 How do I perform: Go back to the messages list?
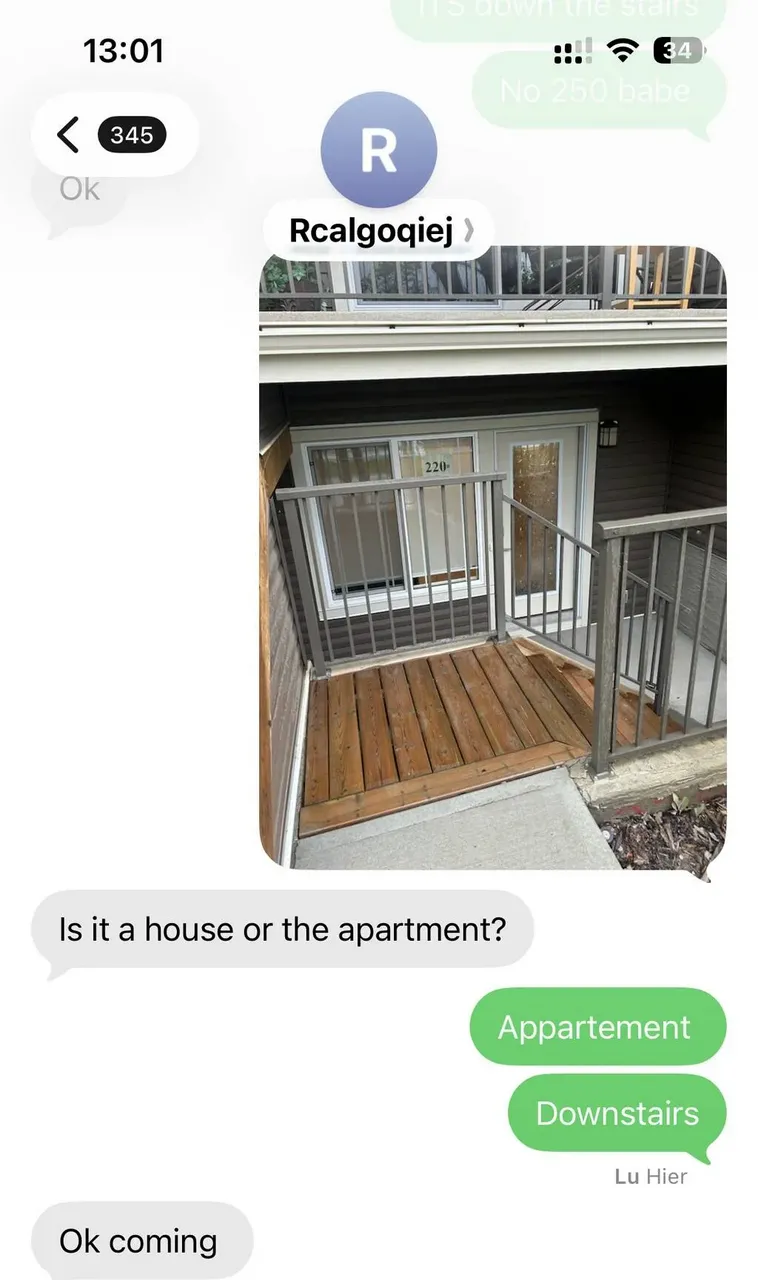coord(114,134)
